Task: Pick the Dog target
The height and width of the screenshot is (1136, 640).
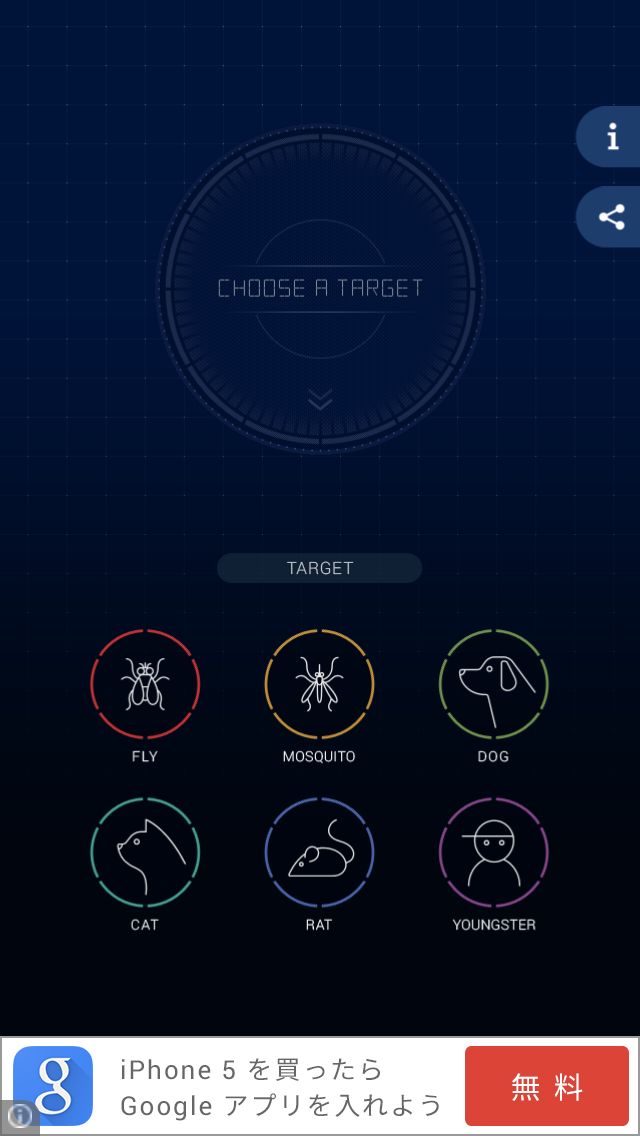Action: (x=493, y=684)
